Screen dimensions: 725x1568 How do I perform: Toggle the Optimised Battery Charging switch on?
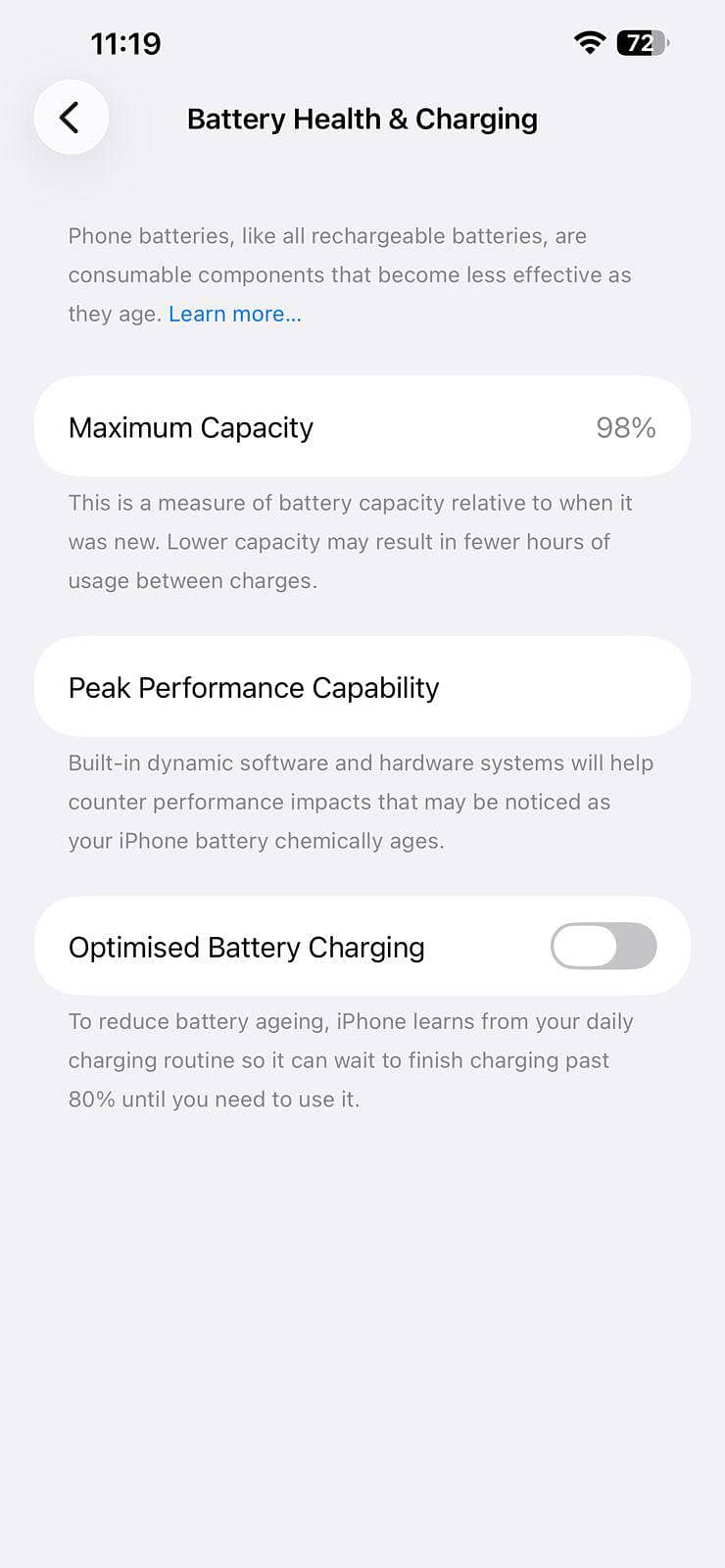[x=603, y=946]
